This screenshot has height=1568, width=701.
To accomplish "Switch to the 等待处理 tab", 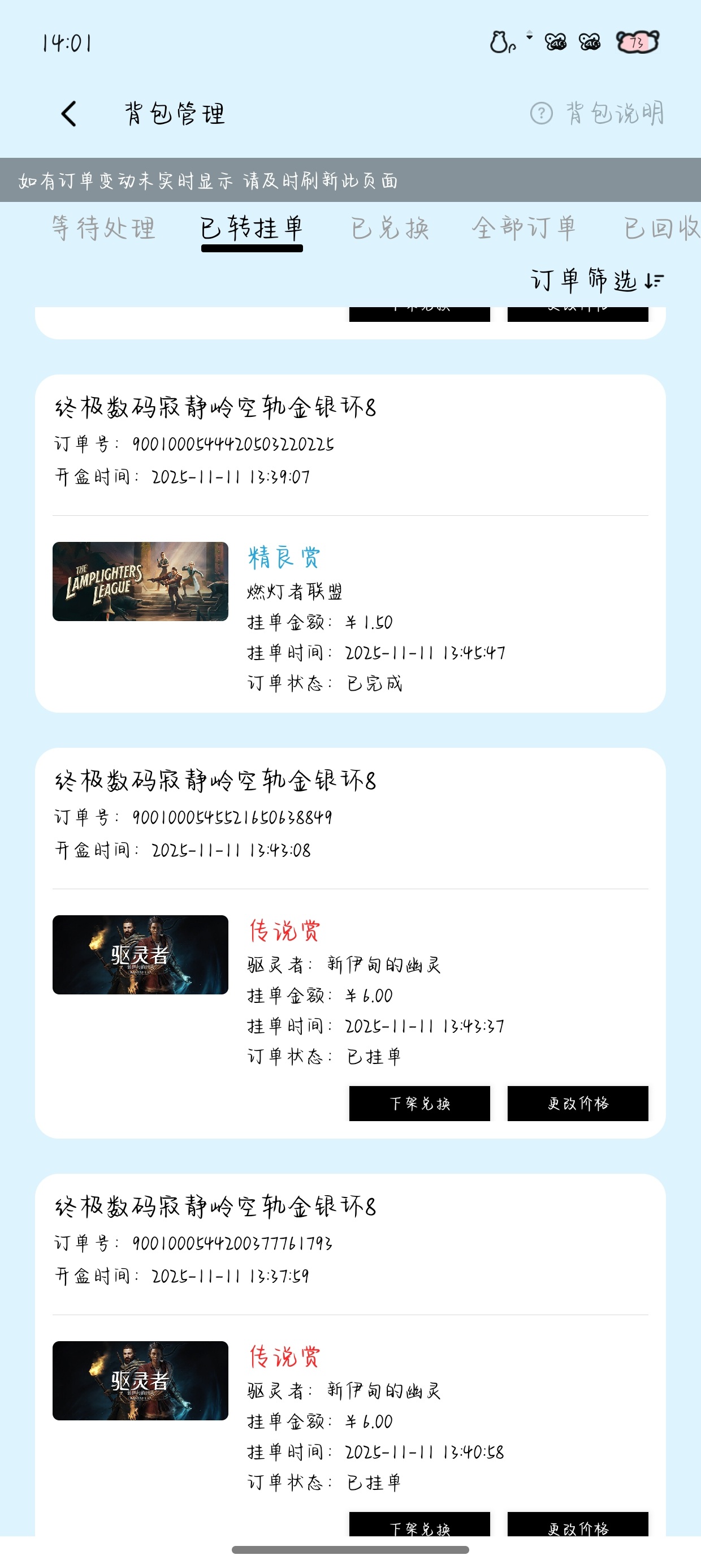I will point(103,229).
